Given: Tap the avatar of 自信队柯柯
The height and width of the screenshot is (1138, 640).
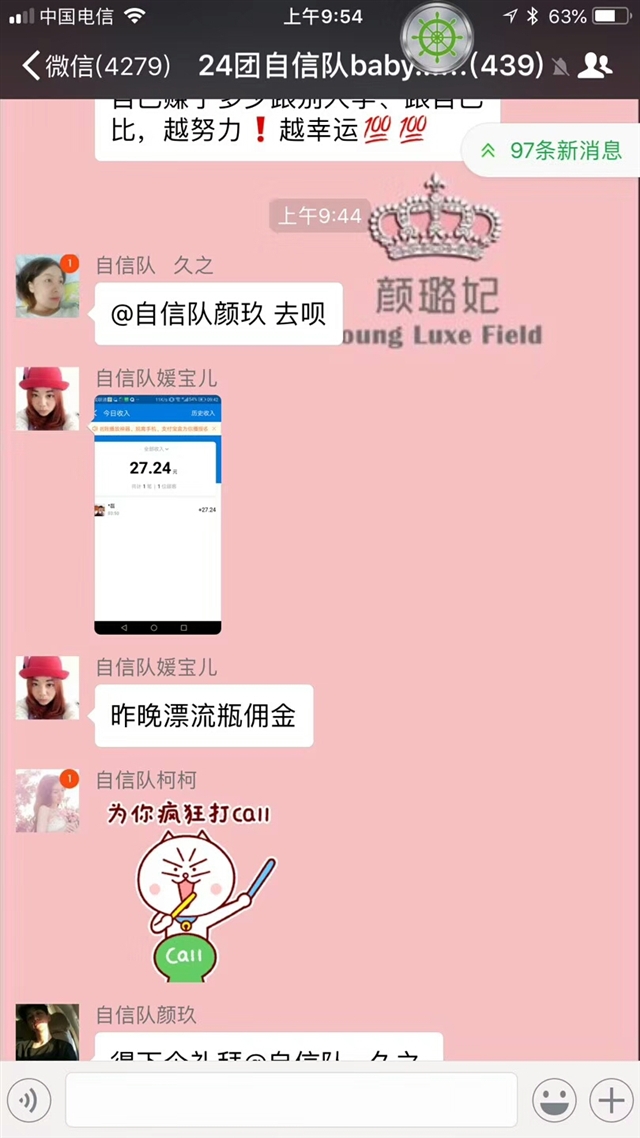Looking at the screenshot, I should point(48,801).
